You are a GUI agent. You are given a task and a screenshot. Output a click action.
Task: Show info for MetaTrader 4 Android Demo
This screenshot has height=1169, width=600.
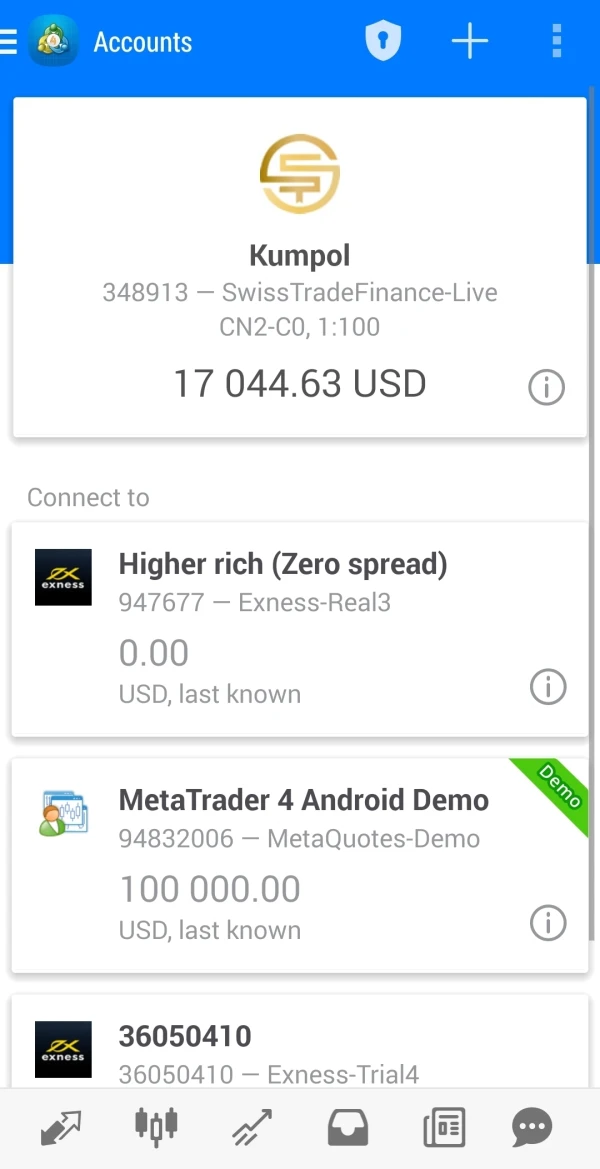click(x=547, y=923)
